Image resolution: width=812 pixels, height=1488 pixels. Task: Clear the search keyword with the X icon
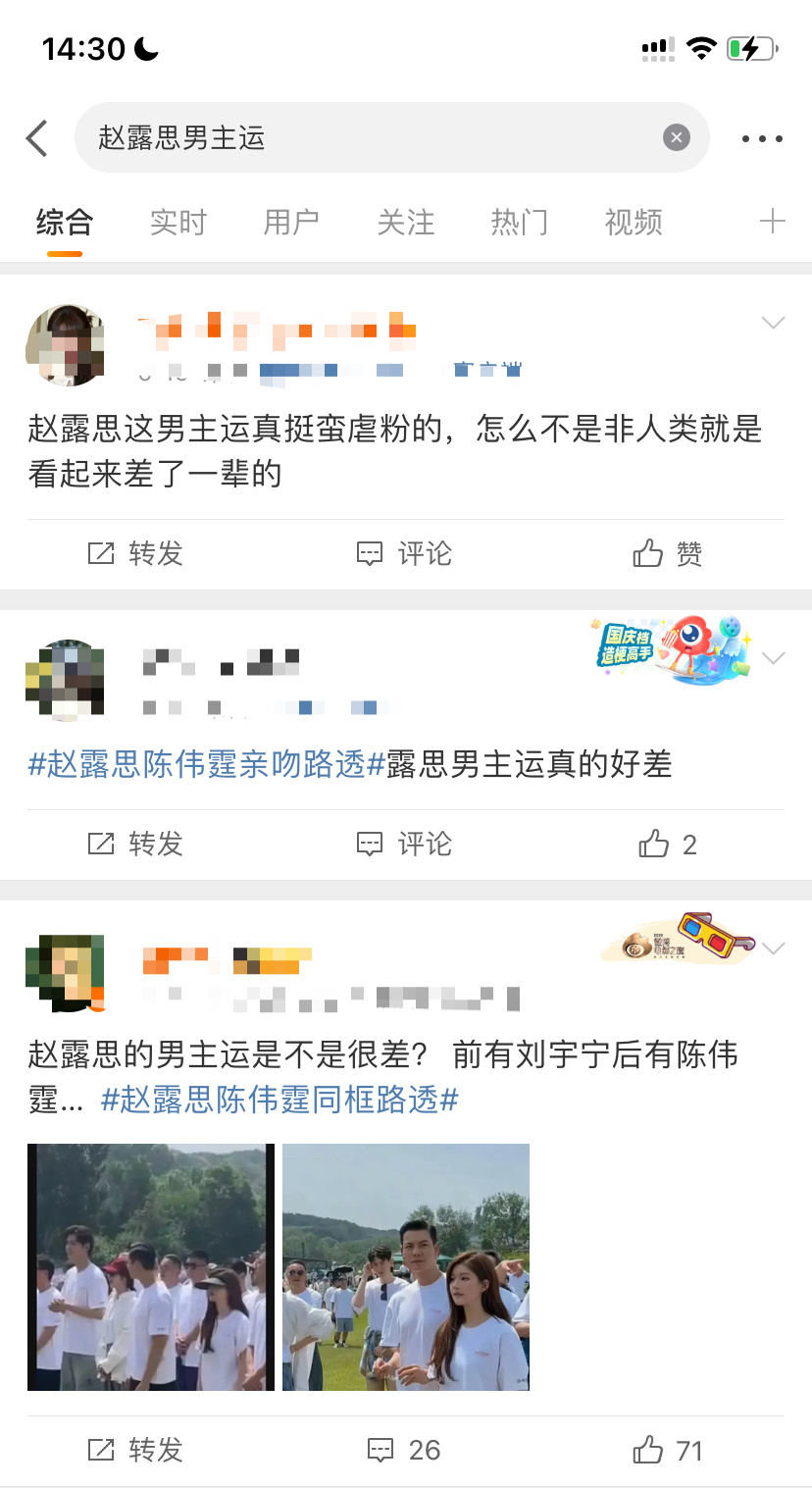[x=676, y=137]
